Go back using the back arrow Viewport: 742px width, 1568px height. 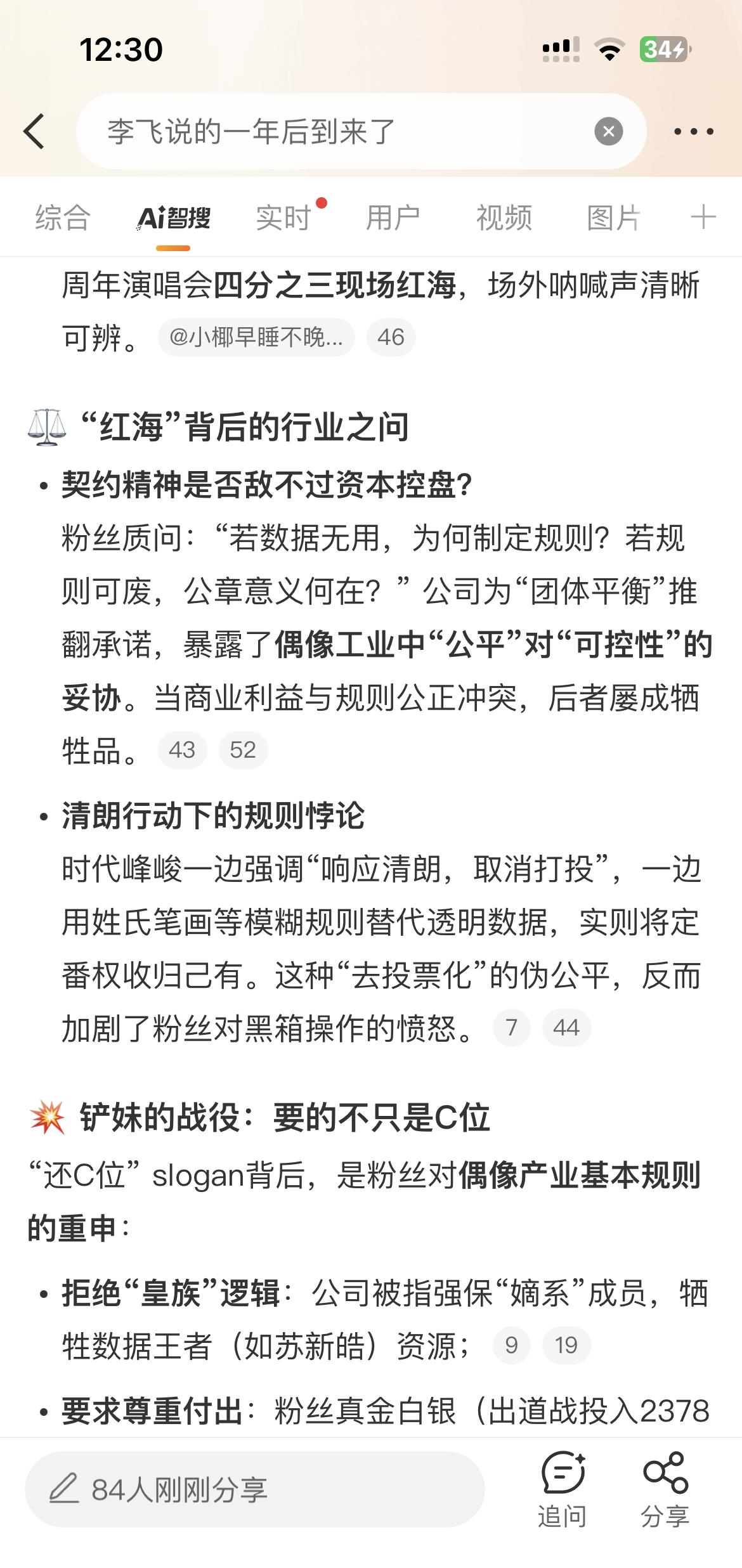pyautogui.click(x=34, y=131)
